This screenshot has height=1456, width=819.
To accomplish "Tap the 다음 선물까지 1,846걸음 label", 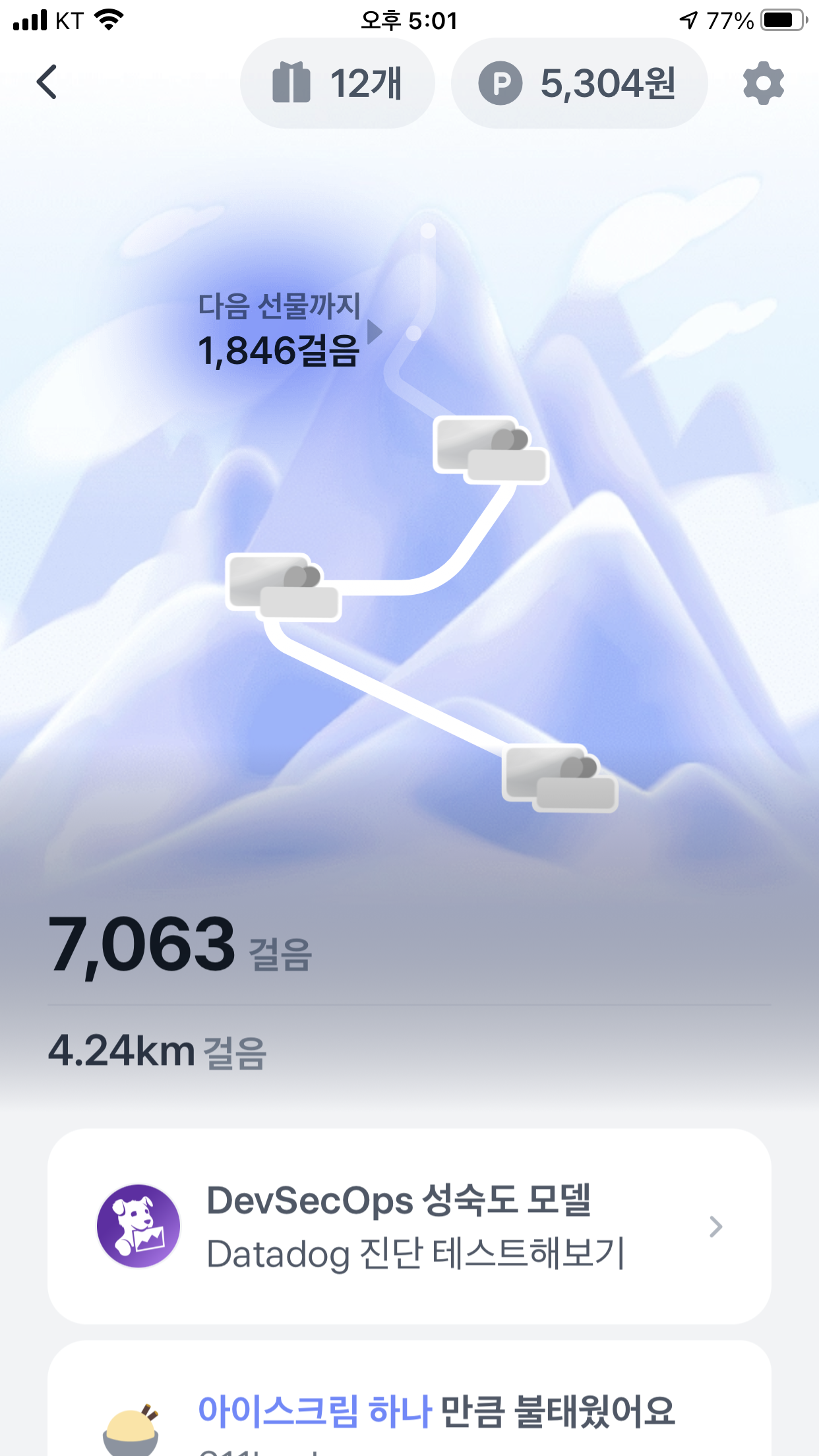I will [x=280, y=330].
